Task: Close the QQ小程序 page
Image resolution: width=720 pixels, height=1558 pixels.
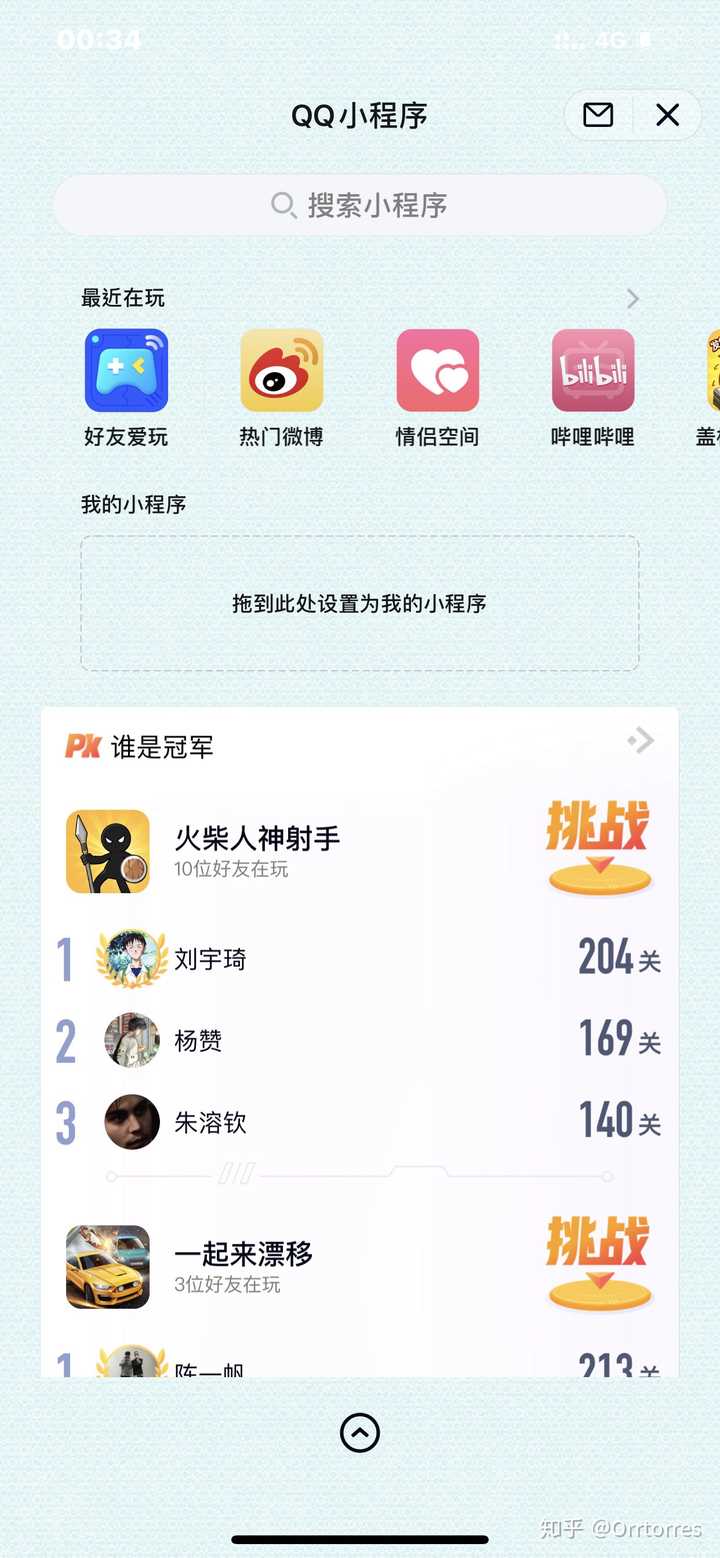Action: click(667, 115)
